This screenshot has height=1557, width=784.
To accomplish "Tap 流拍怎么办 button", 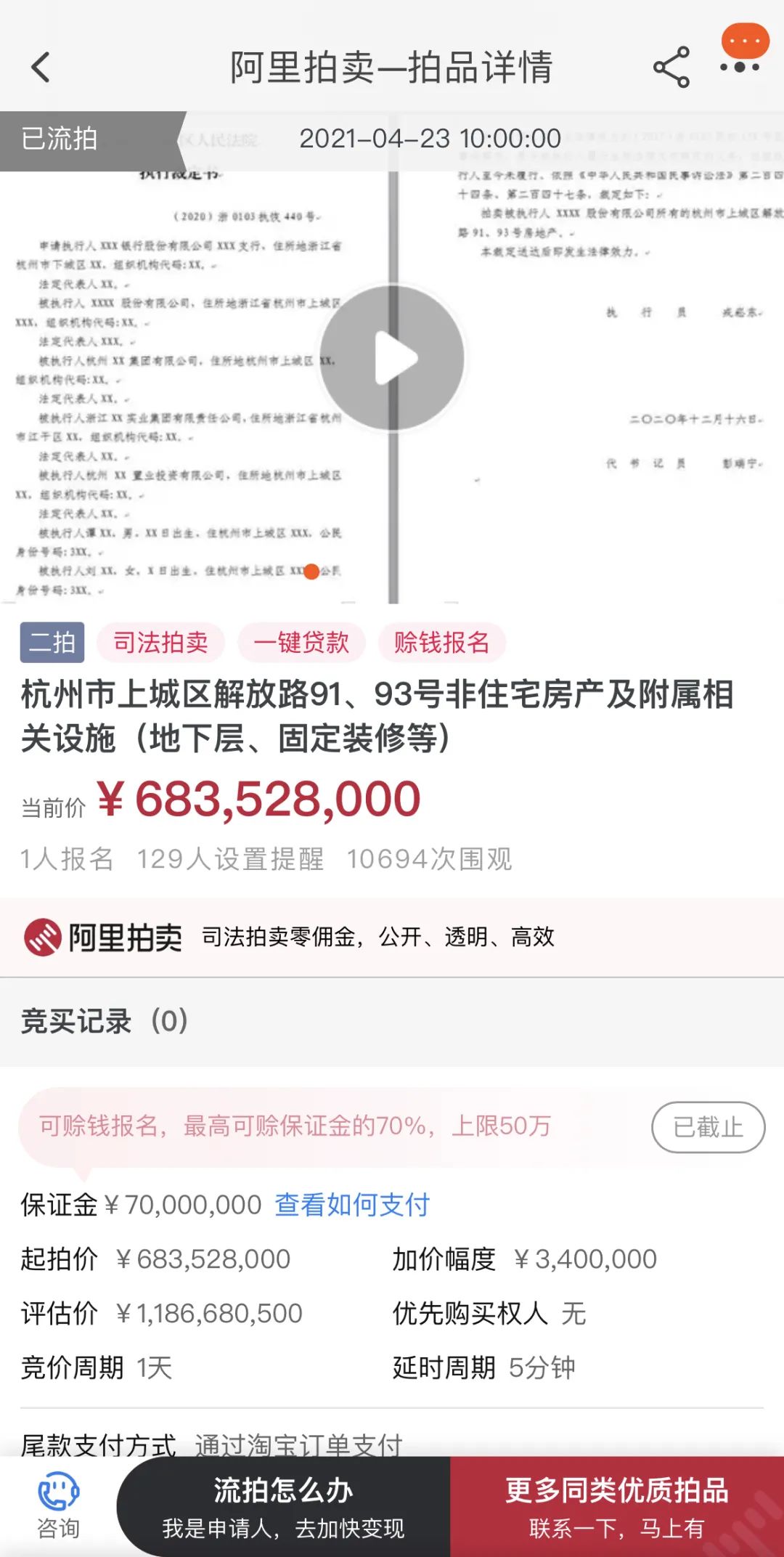I will [283, 1506].
